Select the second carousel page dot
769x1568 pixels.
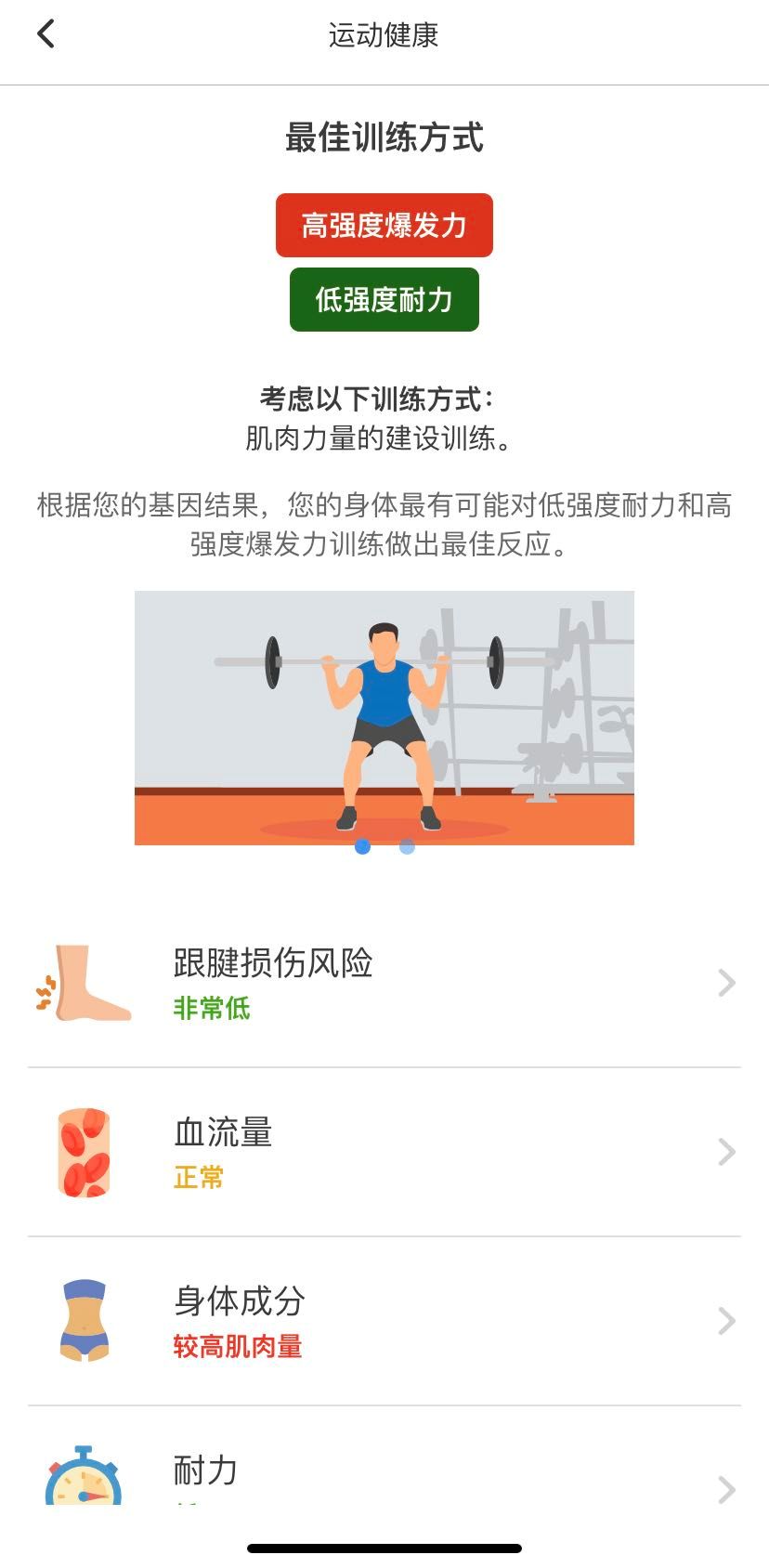tap(407, 846)
